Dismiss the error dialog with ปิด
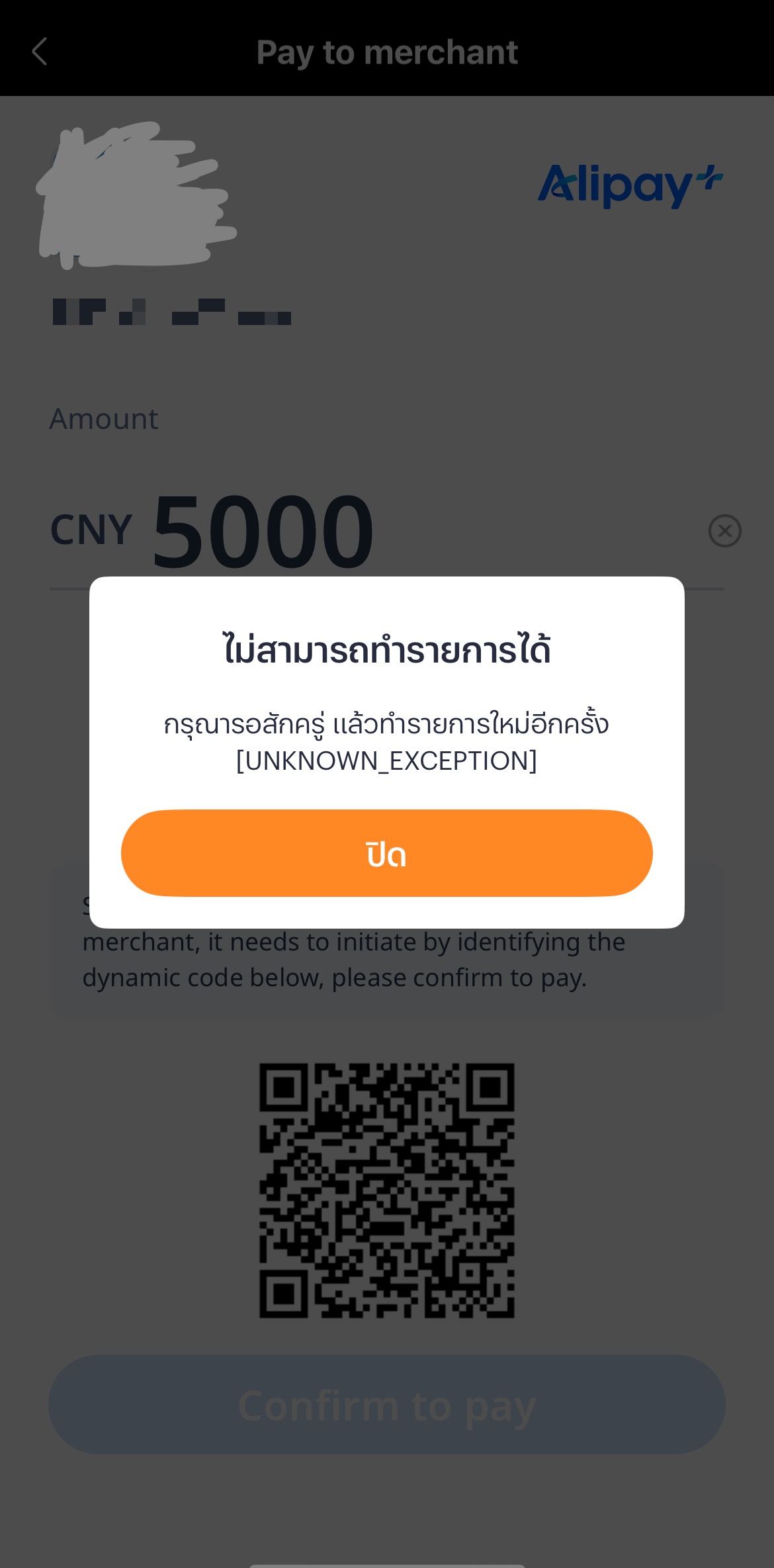This screenshot has width=774, height=1568. coord(386,853)
